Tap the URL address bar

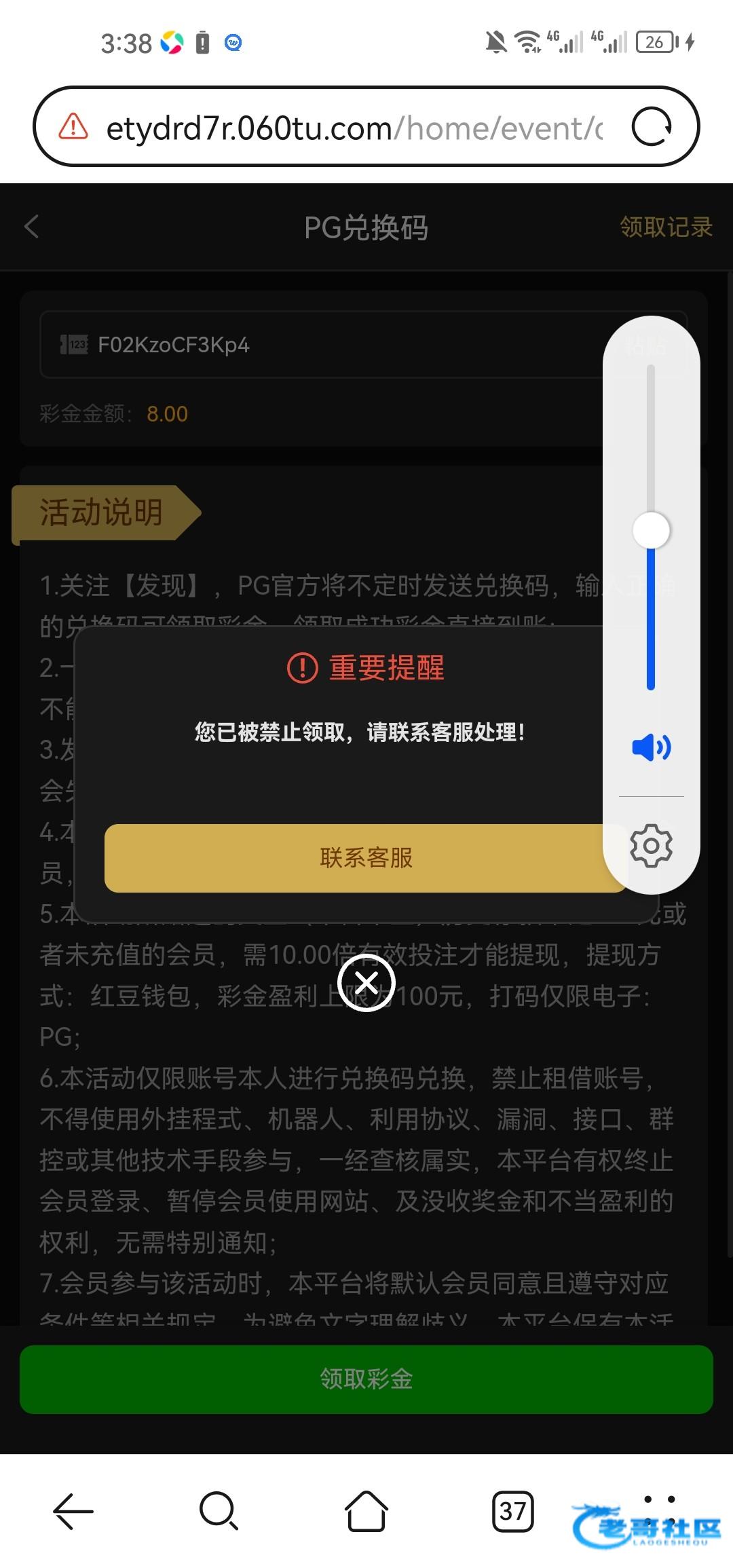pos(353,128)
